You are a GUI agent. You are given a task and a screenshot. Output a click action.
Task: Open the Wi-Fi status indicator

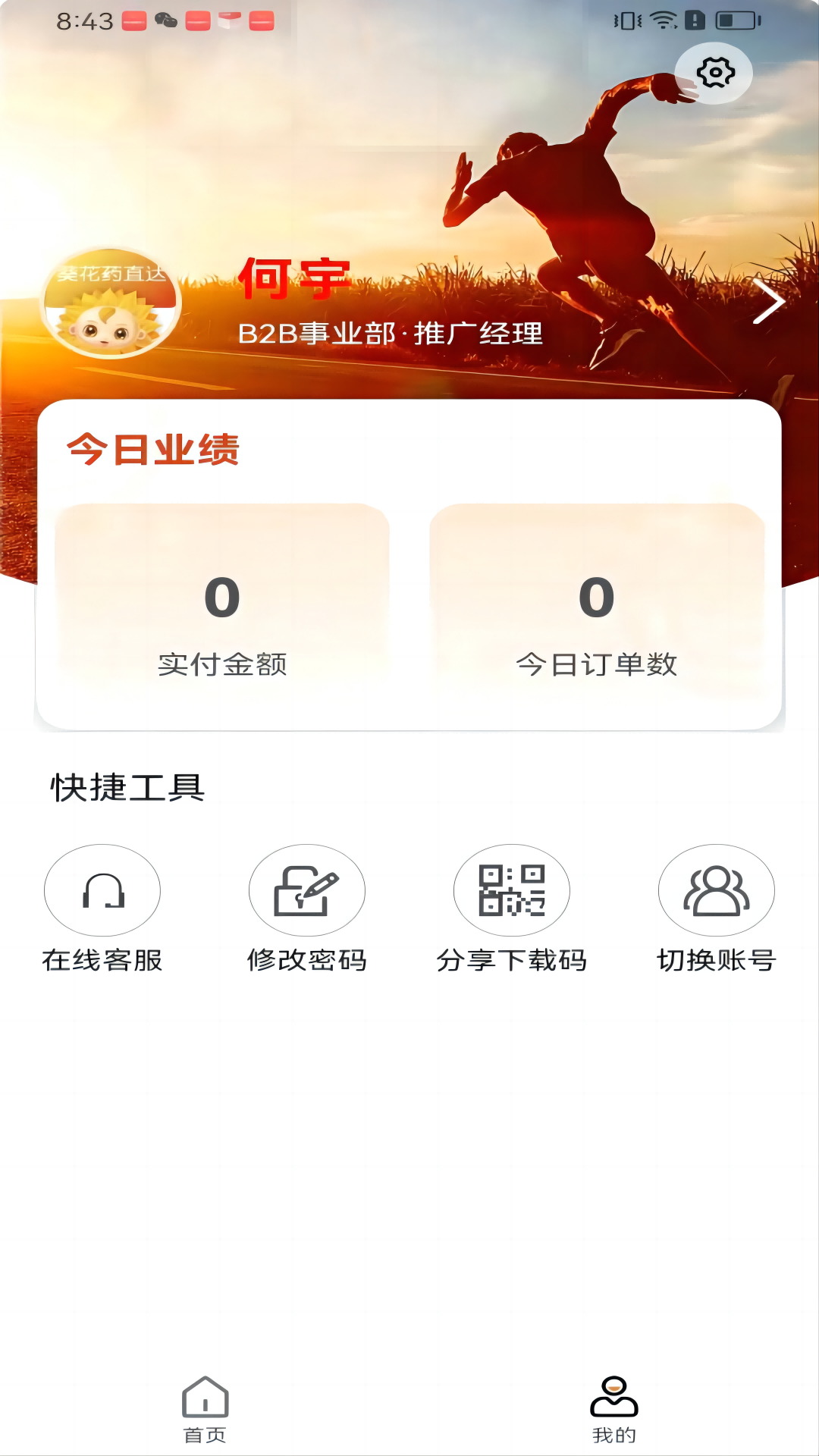664,21
